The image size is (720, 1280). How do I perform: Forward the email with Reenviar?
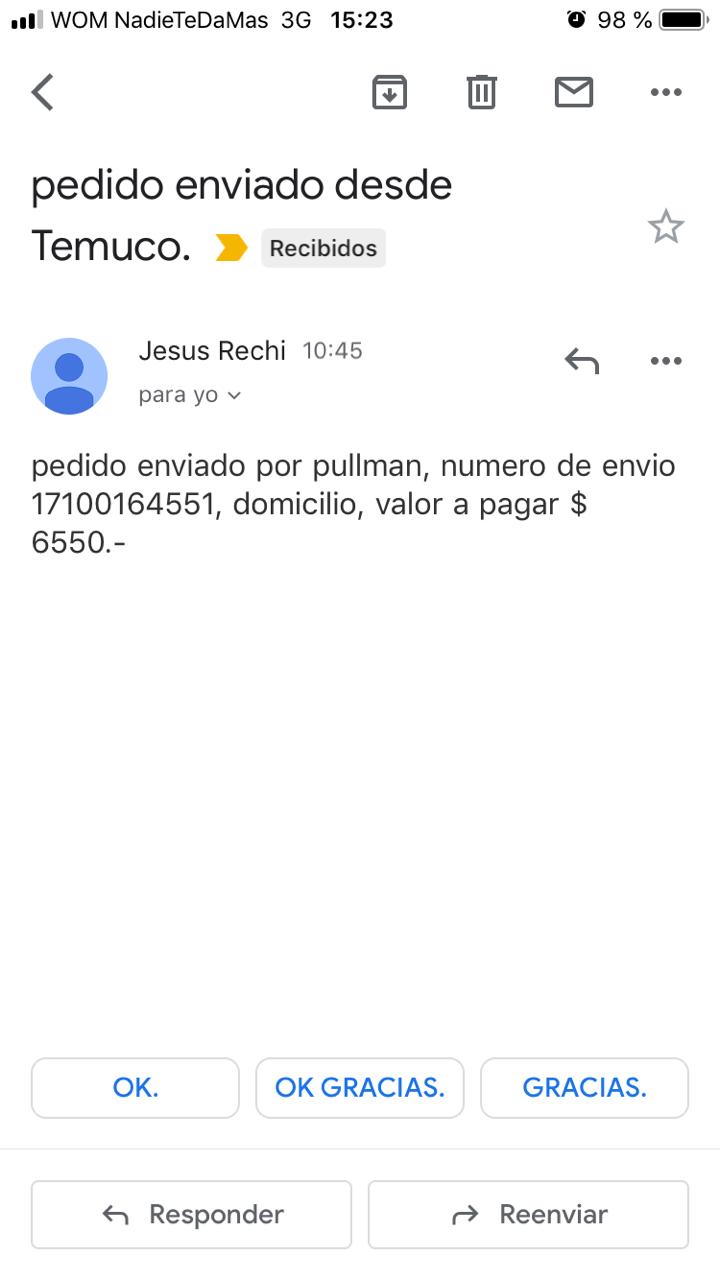[528, 1215]
